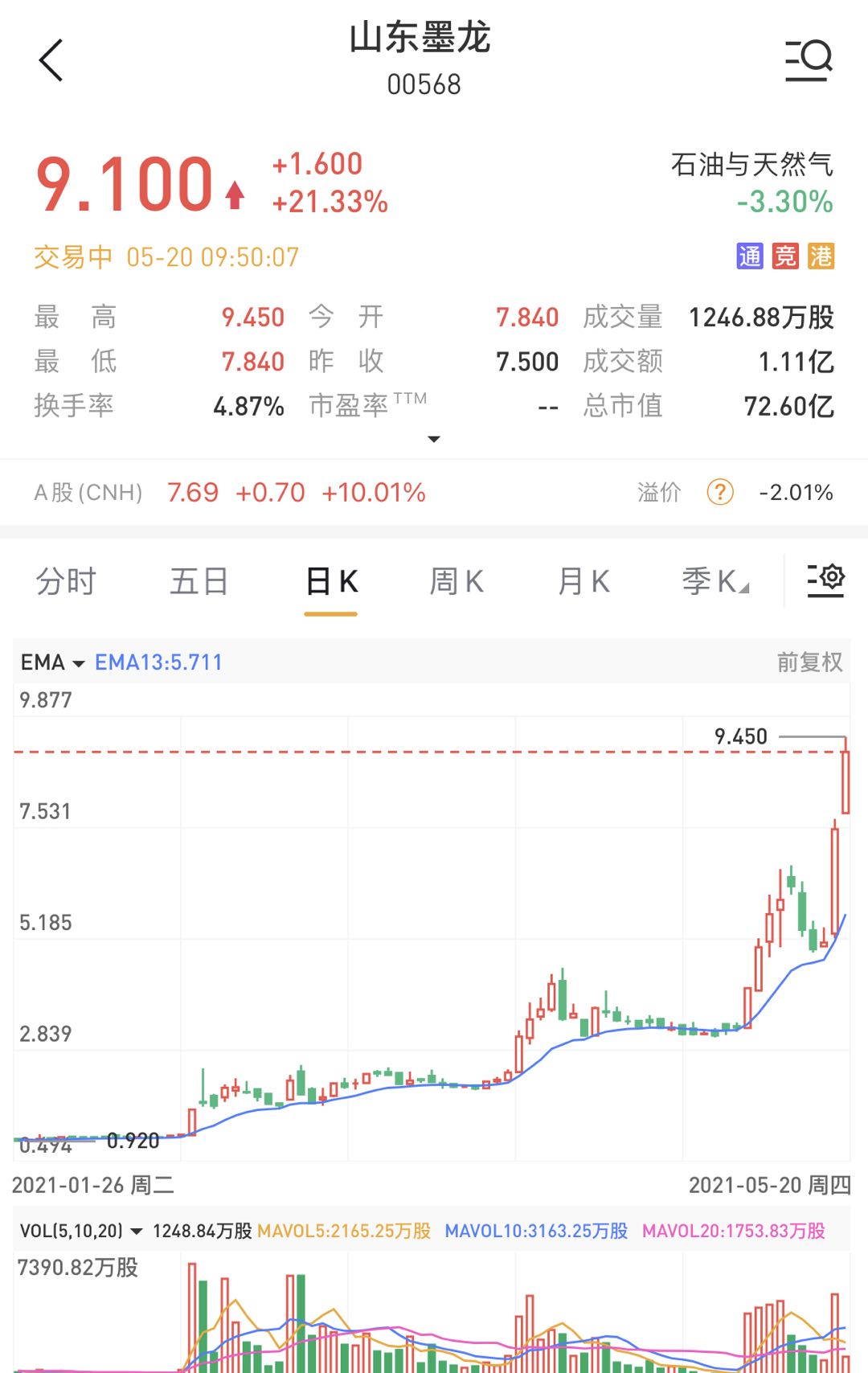
Task: Select the 日K chart tab
Action: (x=331, y=581)
